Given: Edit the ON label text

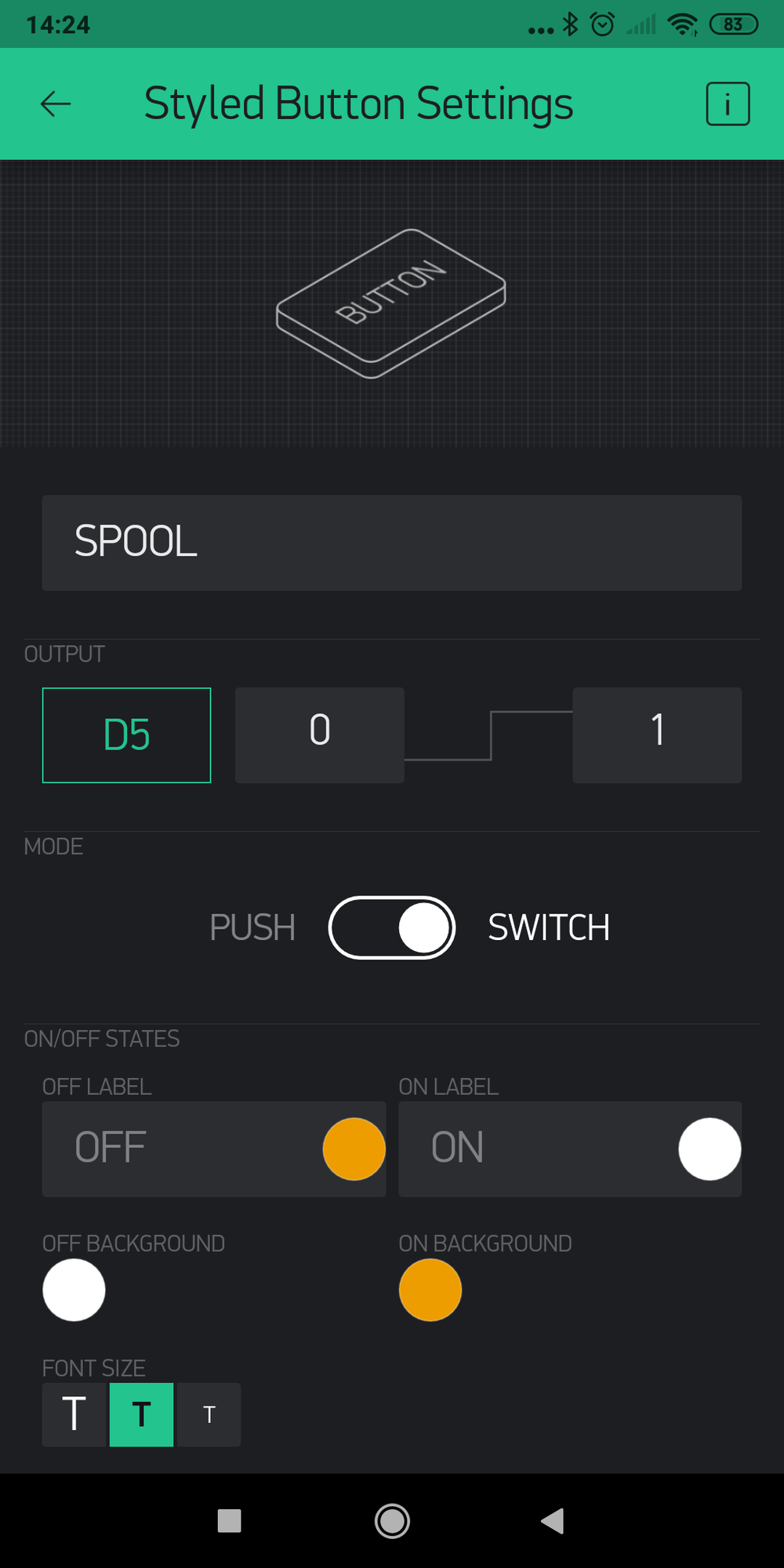Looking at the screenshot, I should [533, 1149].
